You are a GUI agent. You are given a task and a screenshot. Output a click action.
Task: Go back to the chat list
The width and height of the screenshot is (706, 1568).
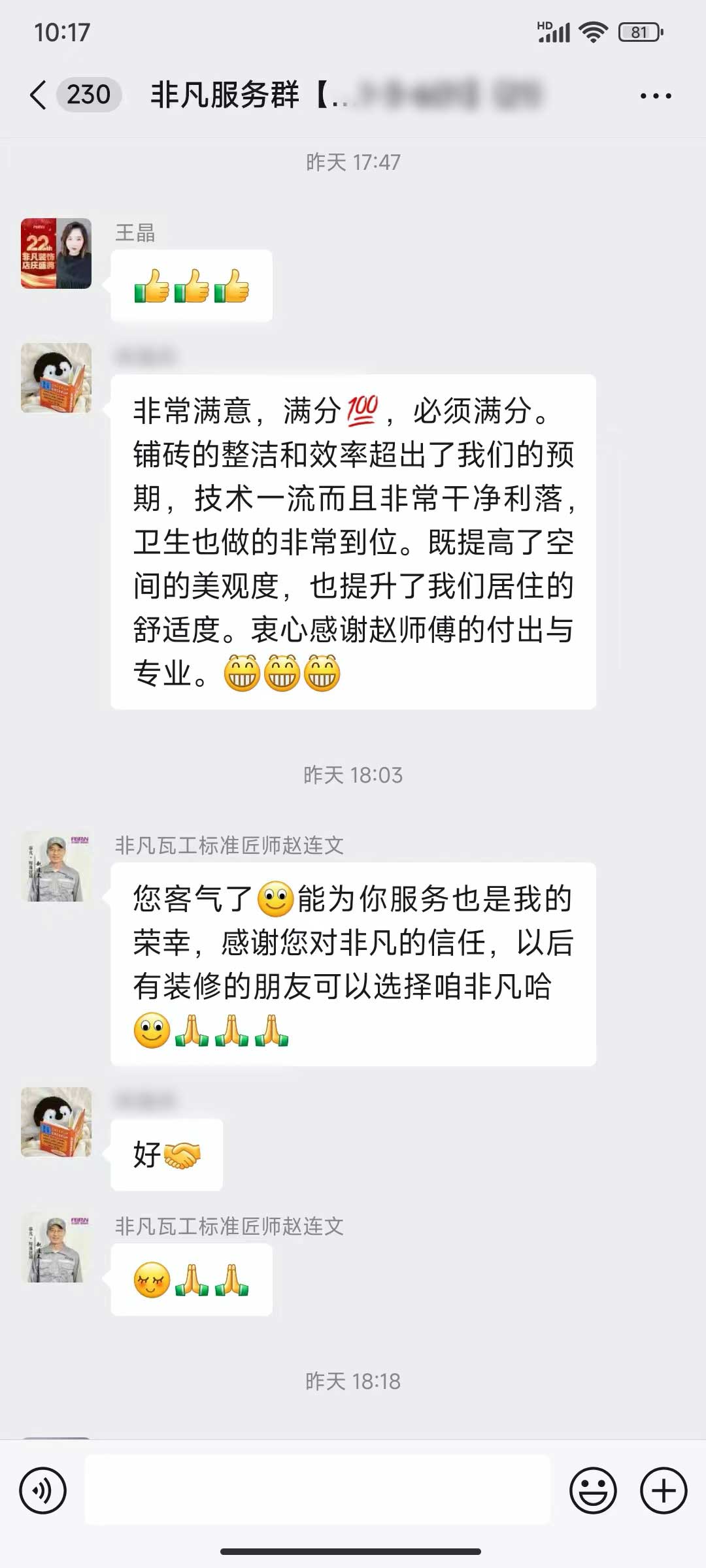click(x=39, y=95)
